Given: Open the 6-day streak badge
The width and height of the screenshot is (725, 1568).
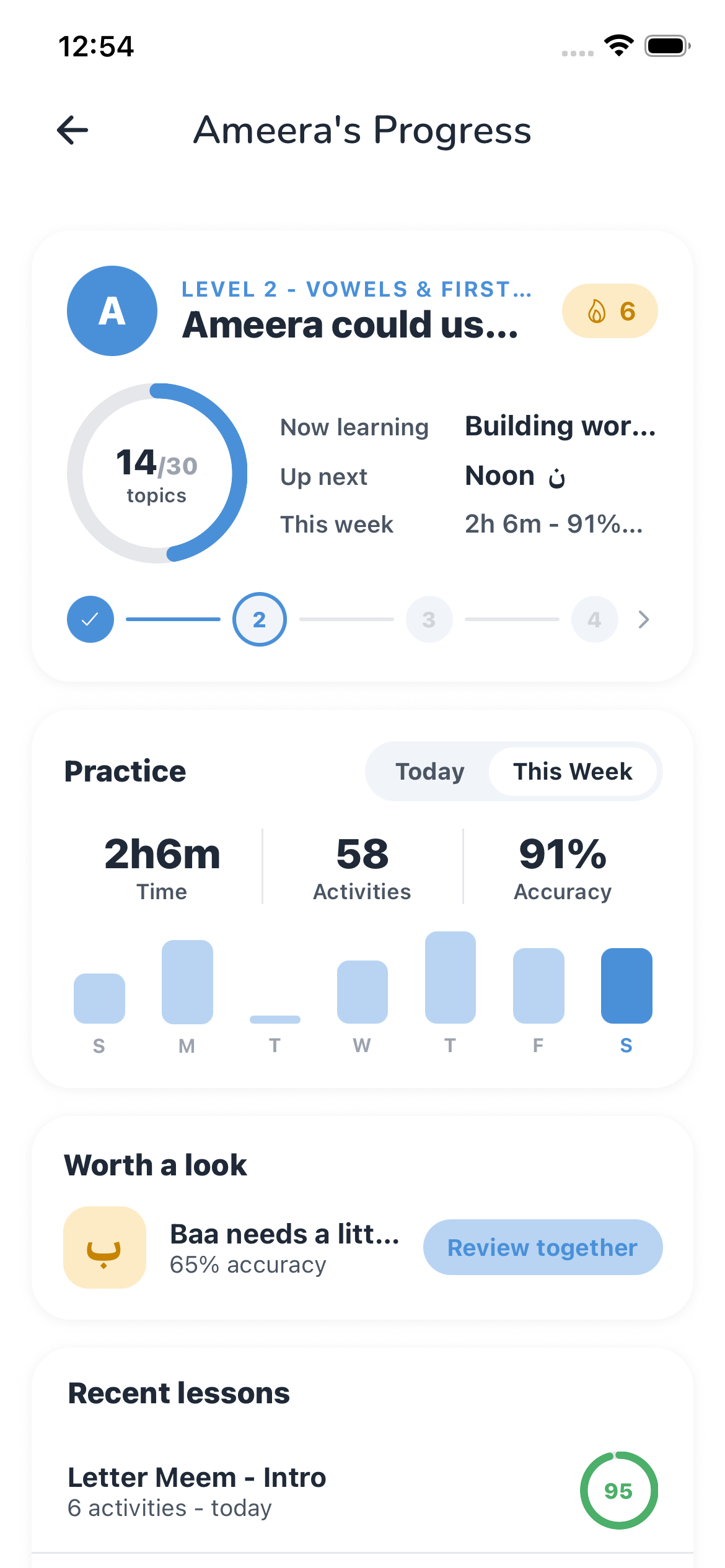Looking at the screenshot, I should pyautogui.click(x=610, y=311).
